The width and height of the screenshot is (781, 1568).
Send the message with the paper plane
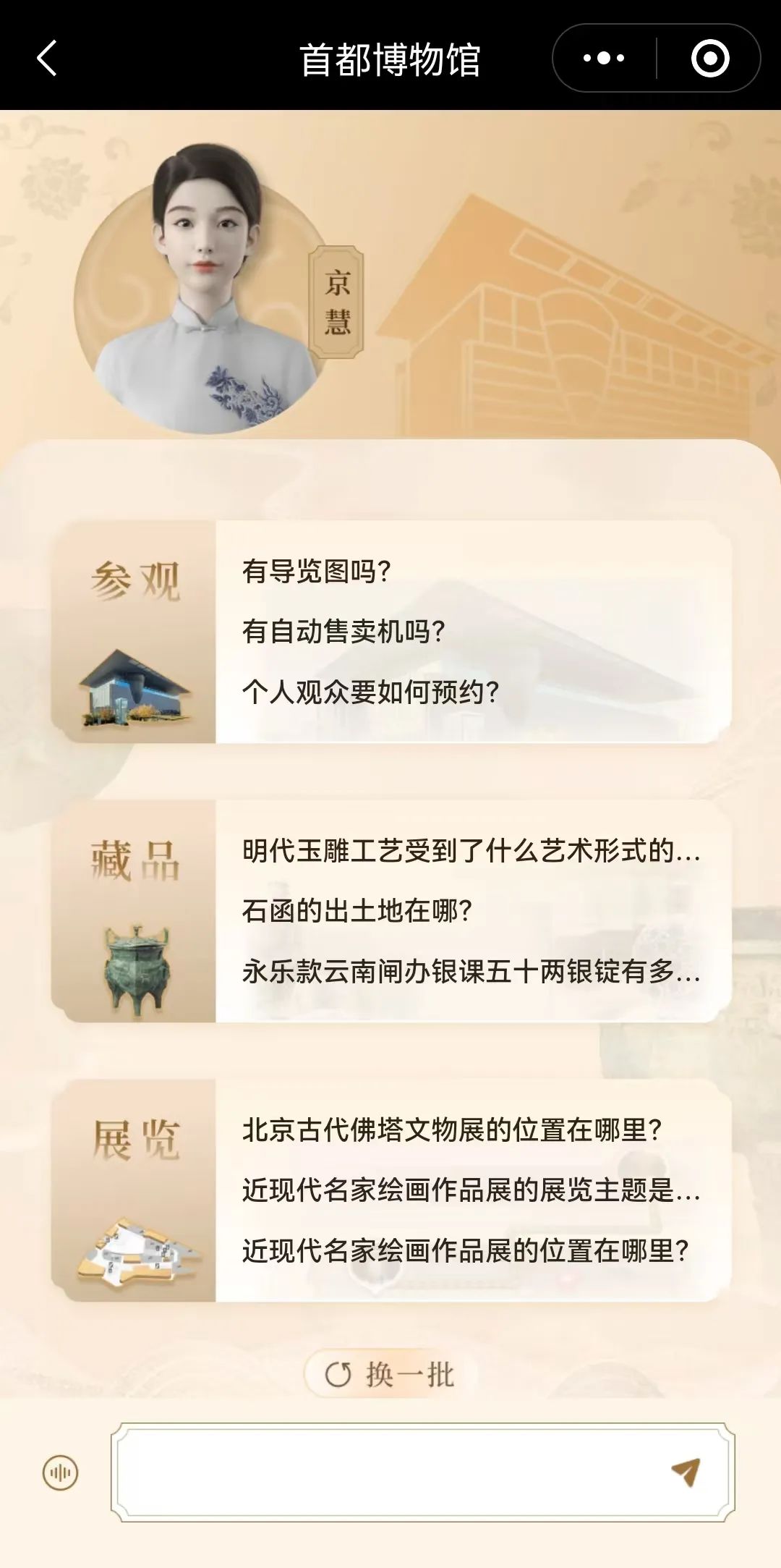click(686, 1472)
